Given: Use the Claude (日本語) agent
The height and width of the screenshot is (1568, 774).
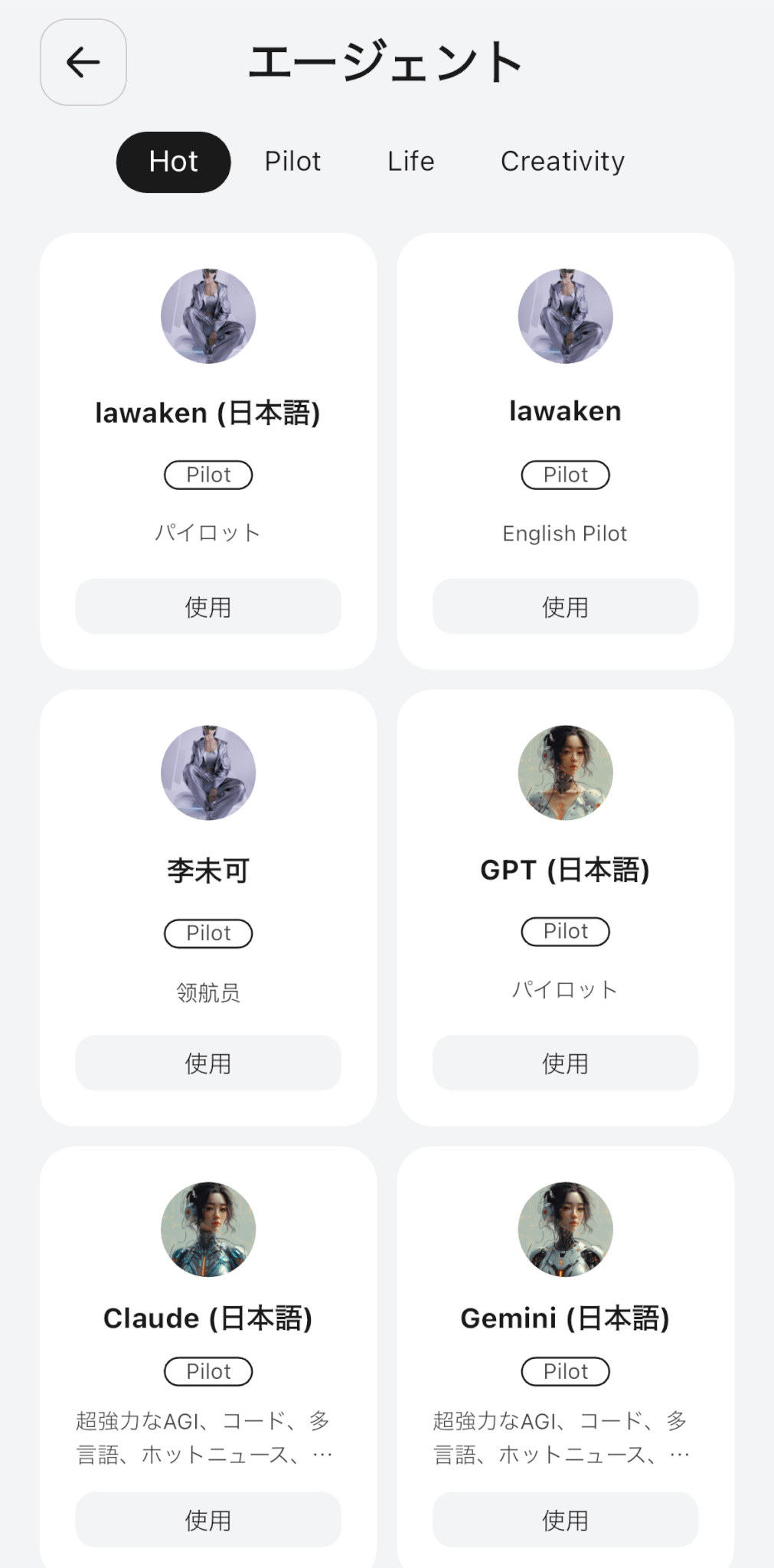Looking at the screenshot, I should [x=207, y=1520].
